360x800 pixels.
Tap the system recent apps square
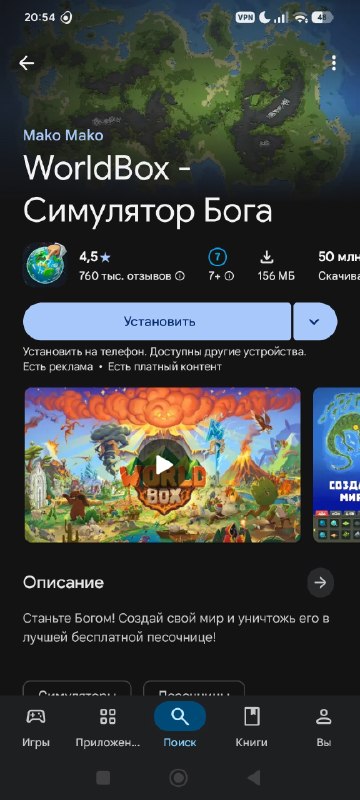(103, 778)
